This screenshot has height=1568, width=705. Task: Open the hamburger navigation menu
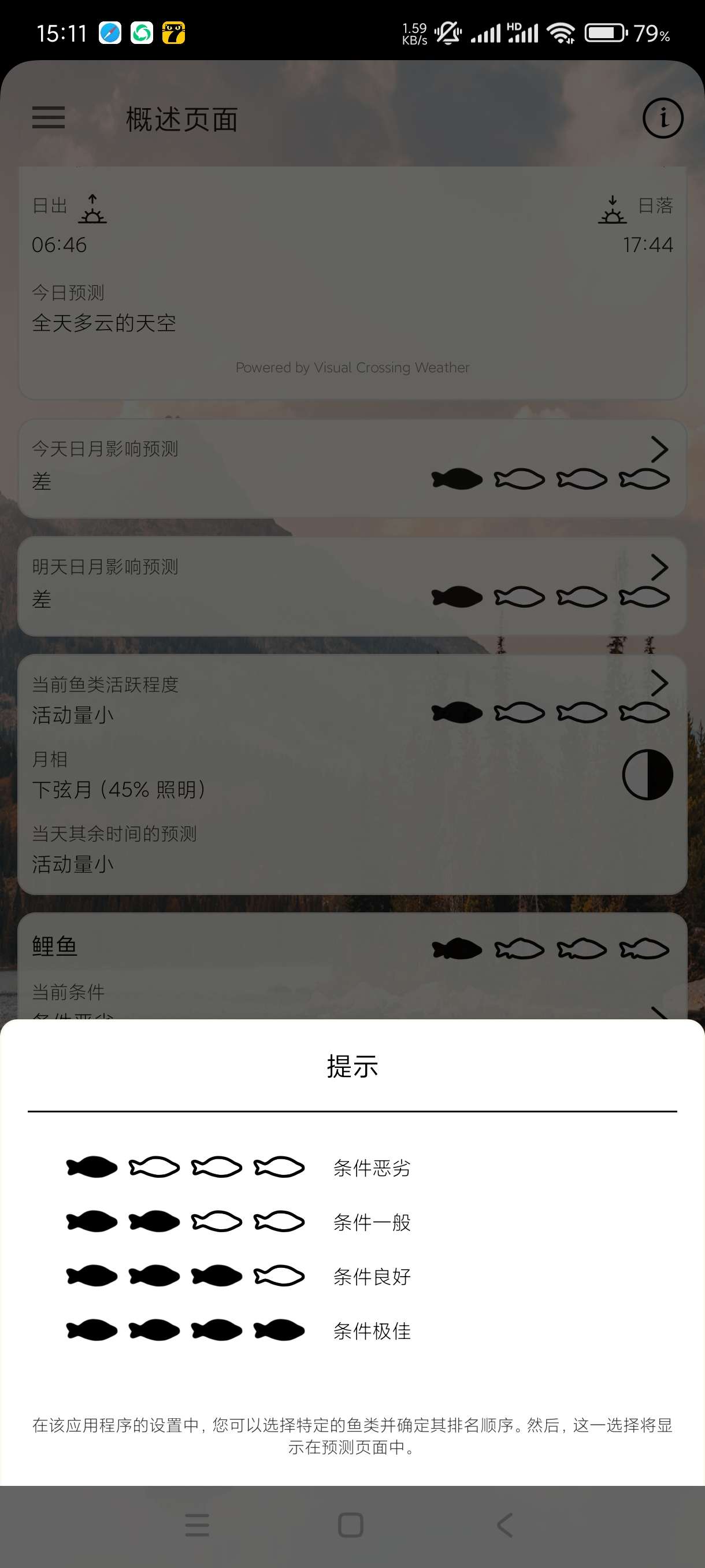[49, 117]
